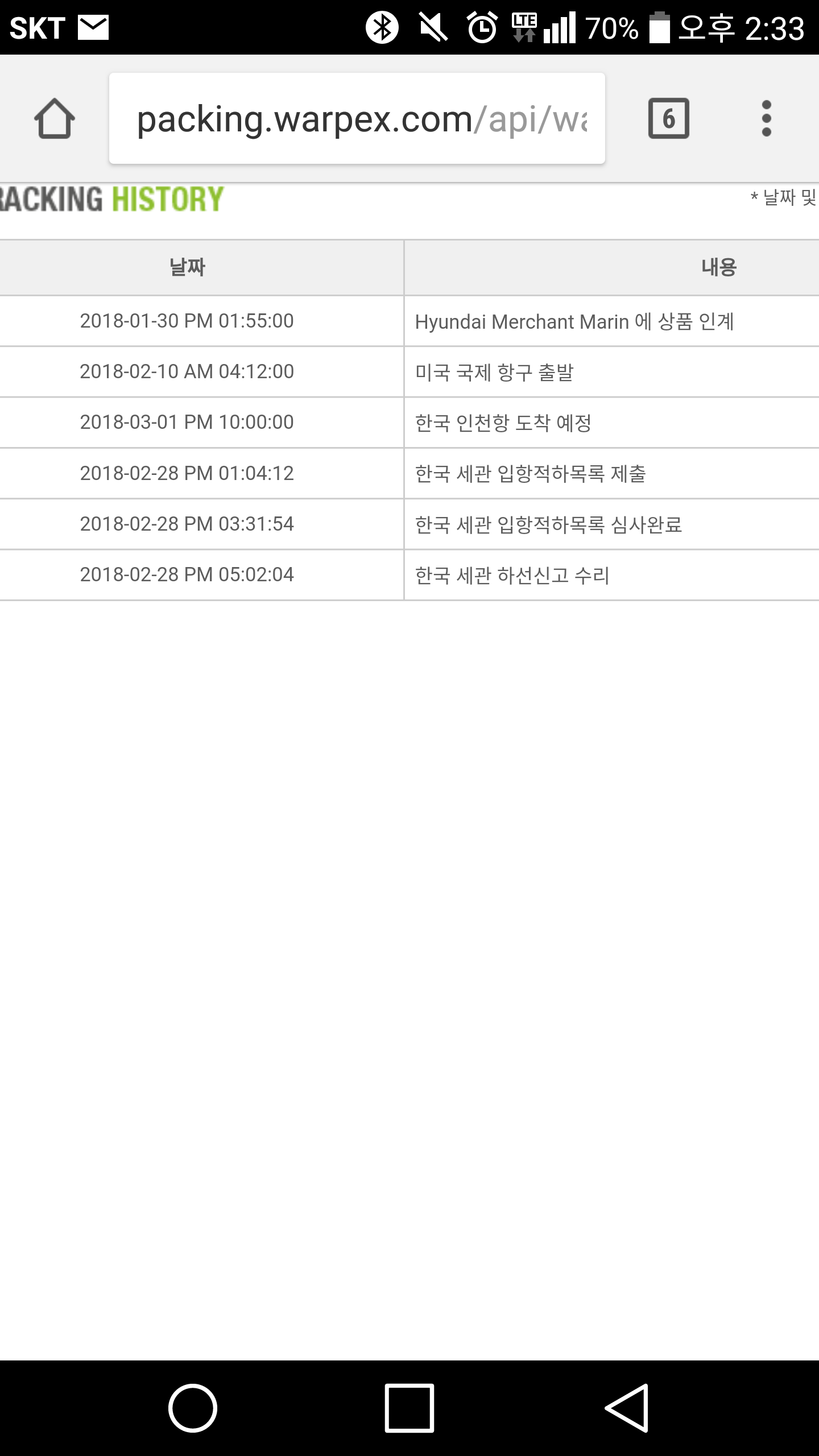The height and width of the screenshot is (1456, 819).
Task: Show recent apps from the navigation bar
Action: [x=409, y=1408]
